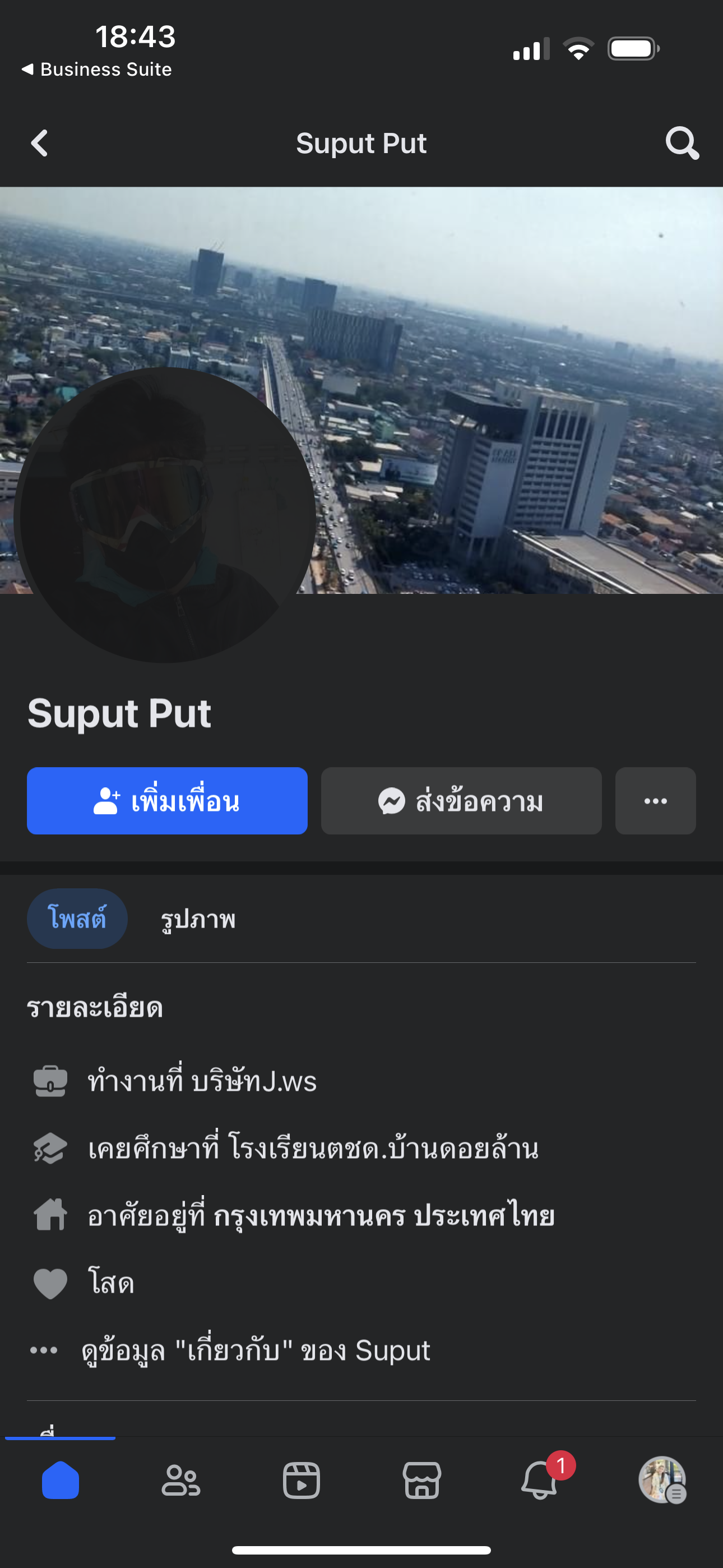Open the Marketplace tab
Screen dimensions: 723x1568
[x=421, y=1481]
